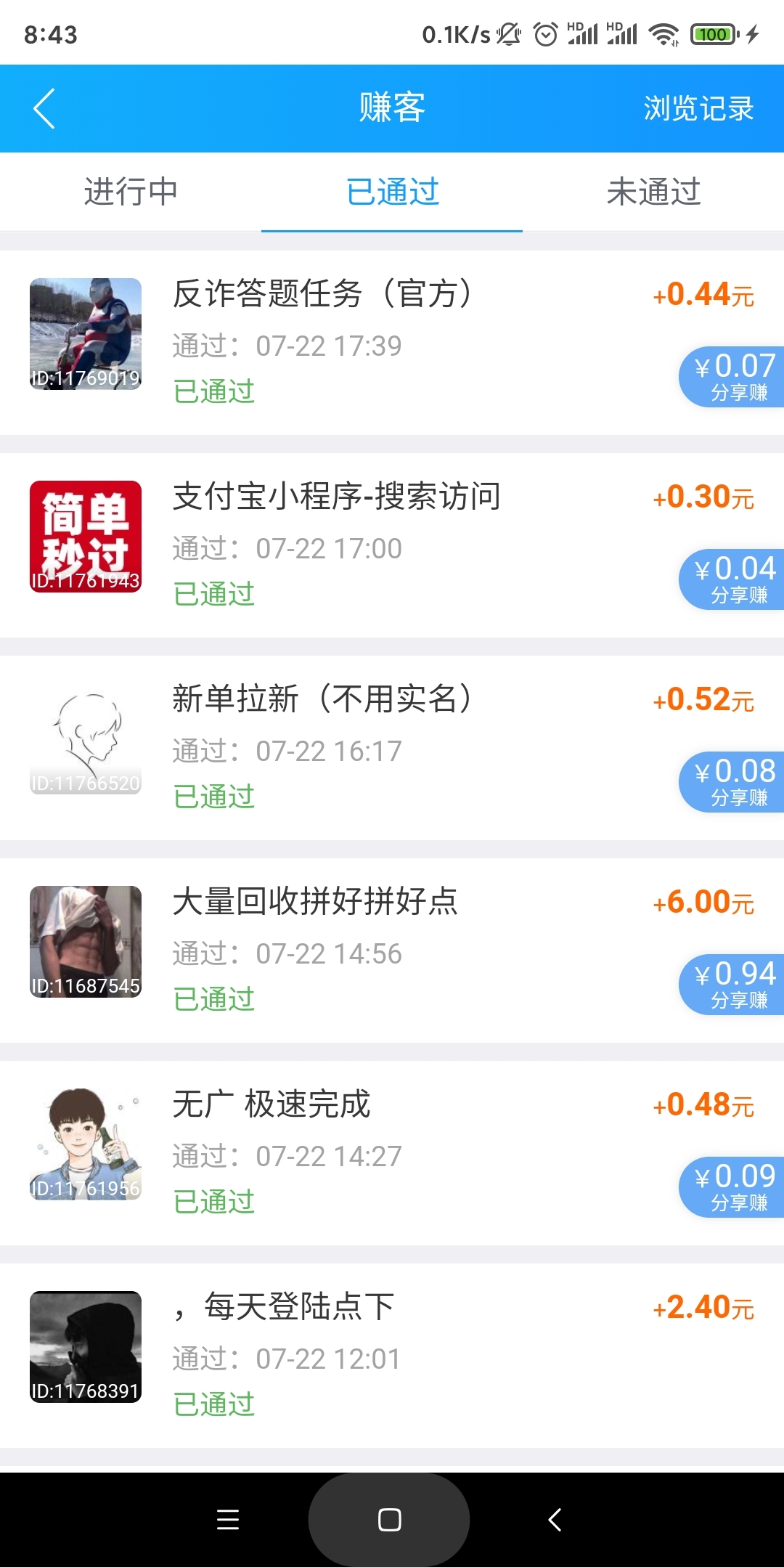Open the 新单拉新（不用实名） task
Screen dimensions: 784x1567
322,699
